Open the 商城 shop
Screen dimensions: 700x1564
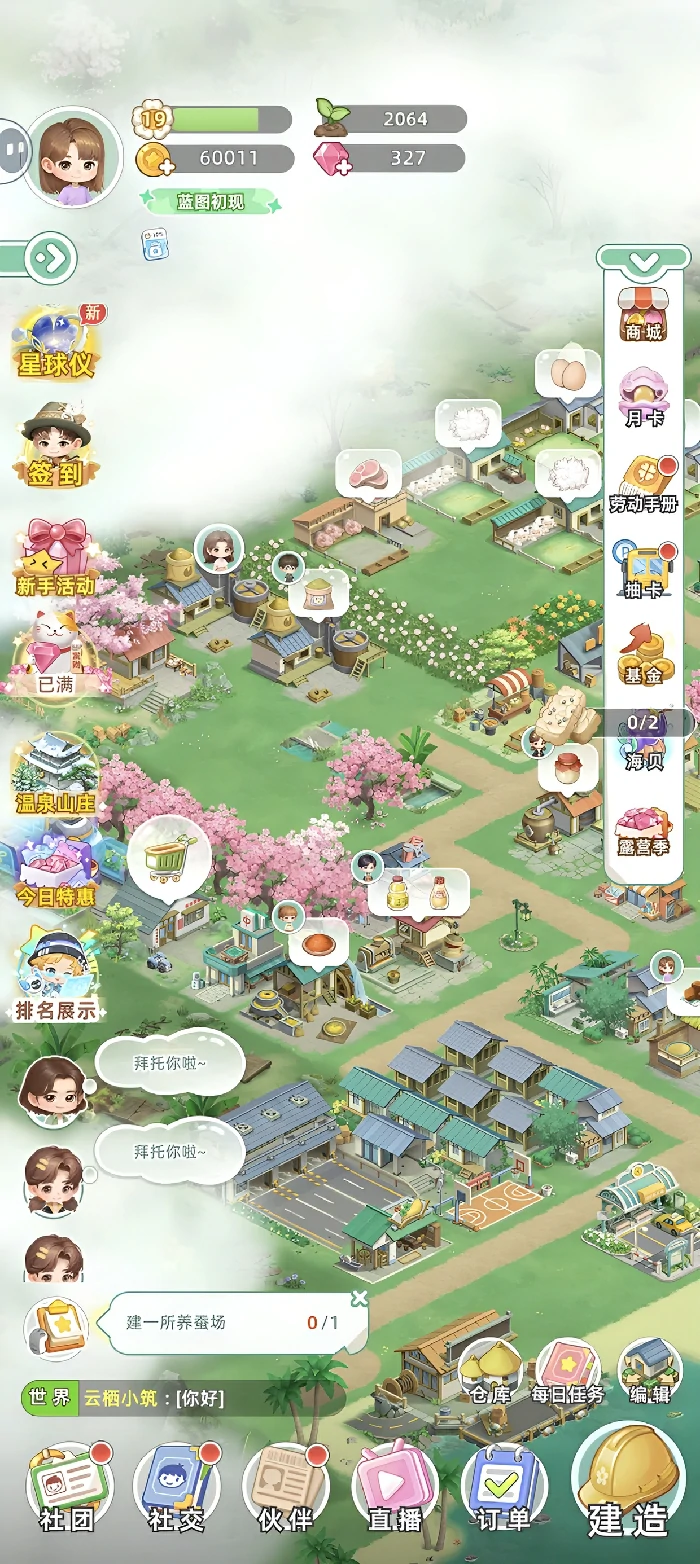(x=643, y=313)
